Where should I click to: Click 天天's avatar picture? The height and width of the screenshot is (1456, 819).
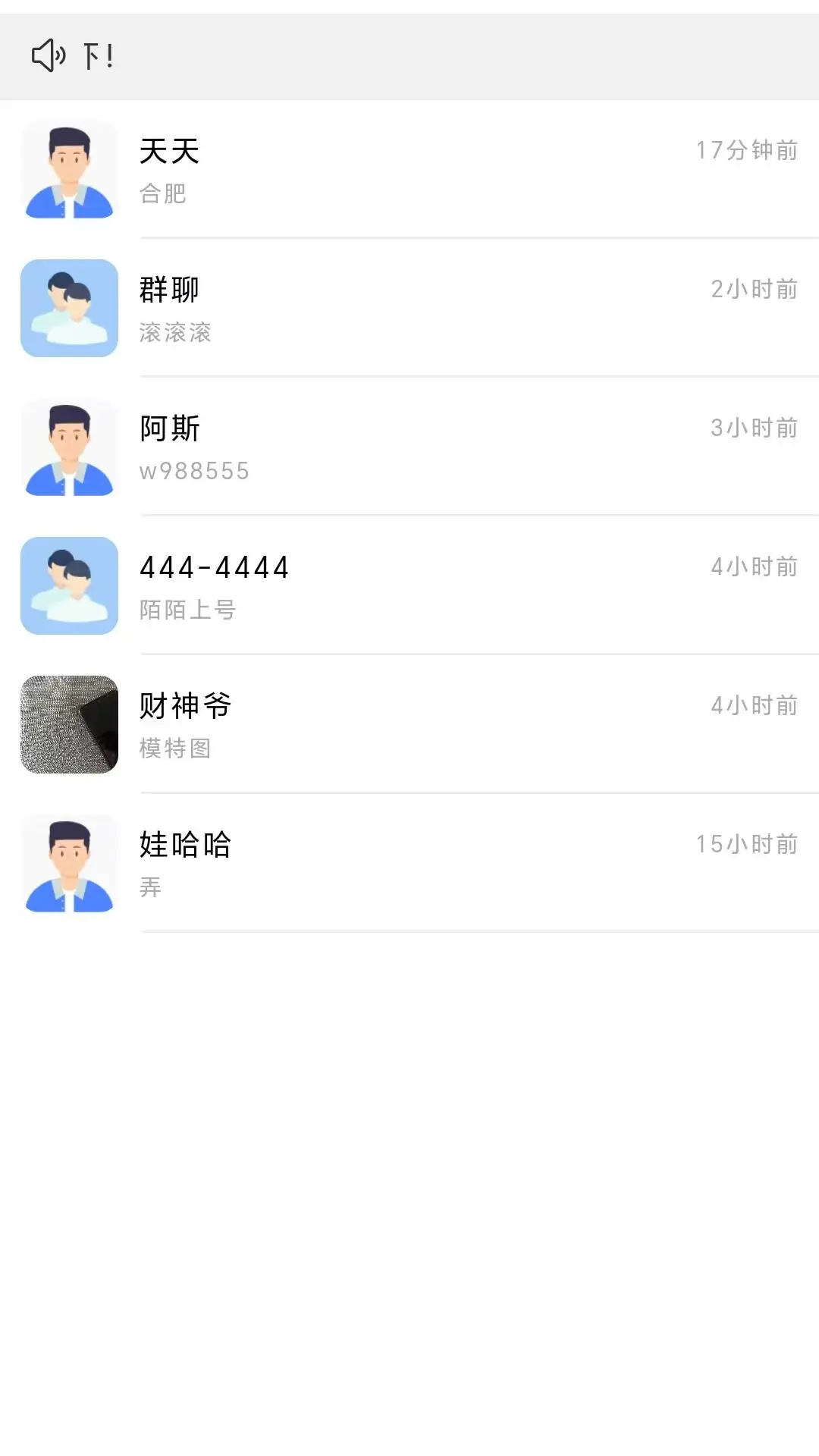click(x=68, y=168)
